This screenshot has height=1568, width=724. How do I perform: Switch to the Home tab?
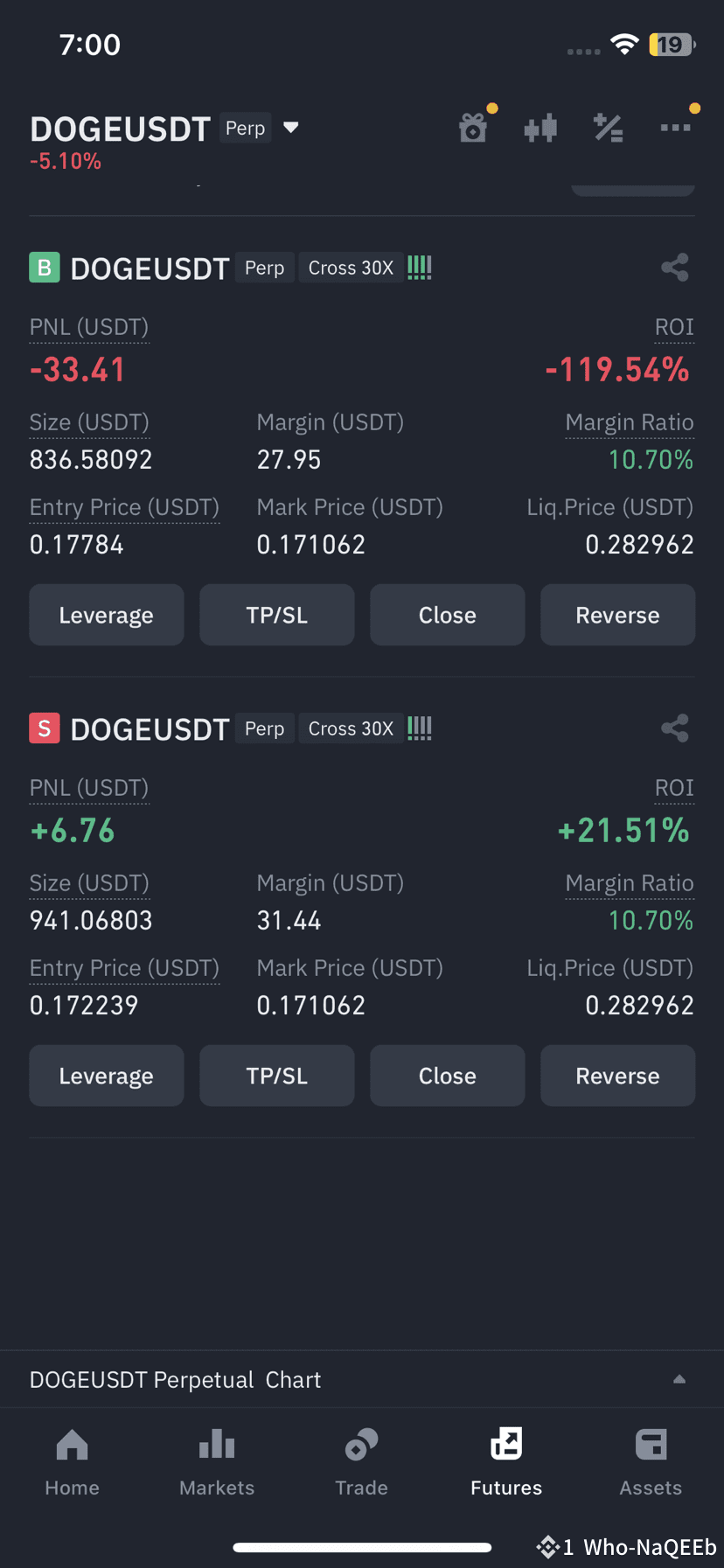coord(72,1460)
